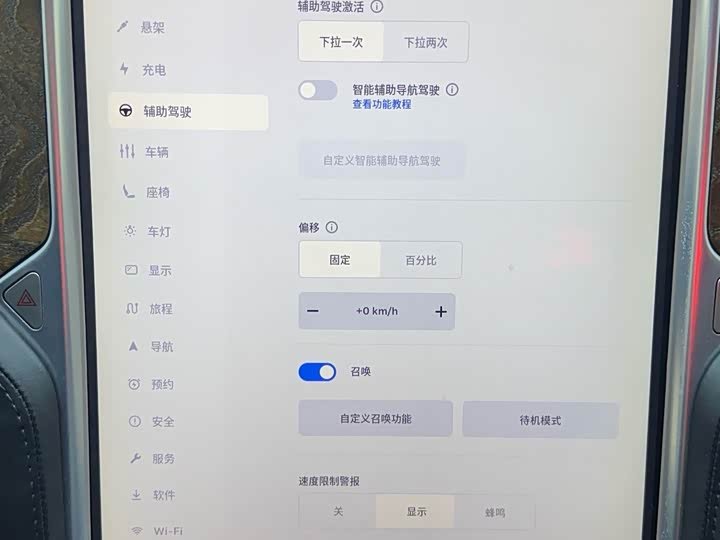Switch offset to 百分比
The image size is (720, 540).
(x=421, y=260)
